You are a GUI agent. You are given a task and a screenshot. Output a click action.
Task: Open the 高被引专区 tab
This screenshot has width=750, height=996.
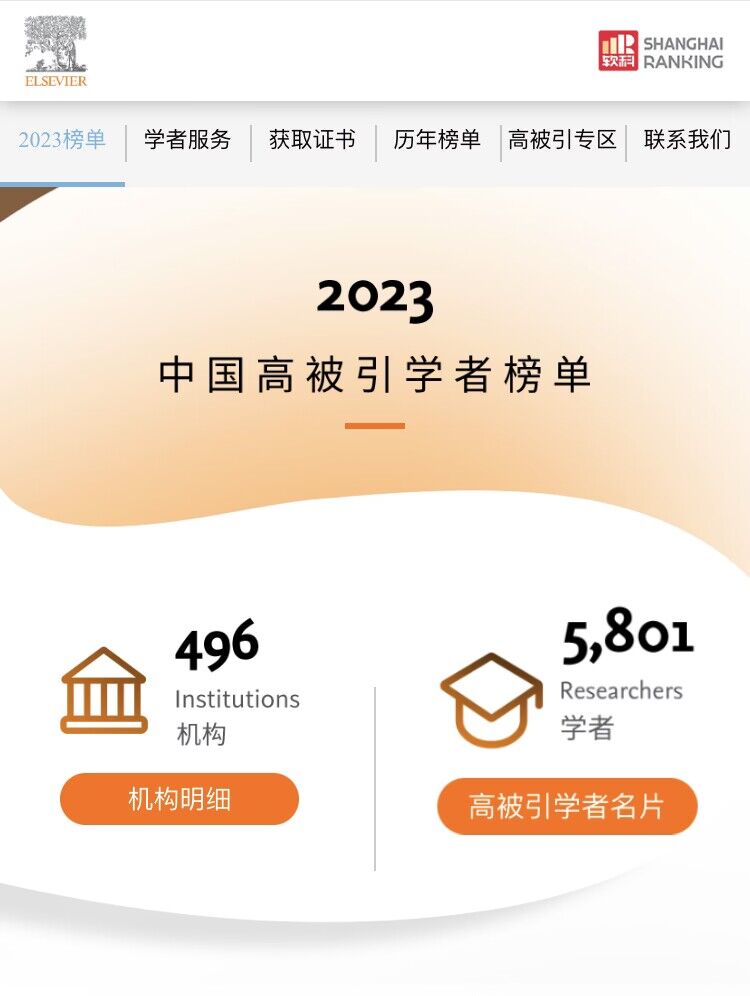point(562,140)
